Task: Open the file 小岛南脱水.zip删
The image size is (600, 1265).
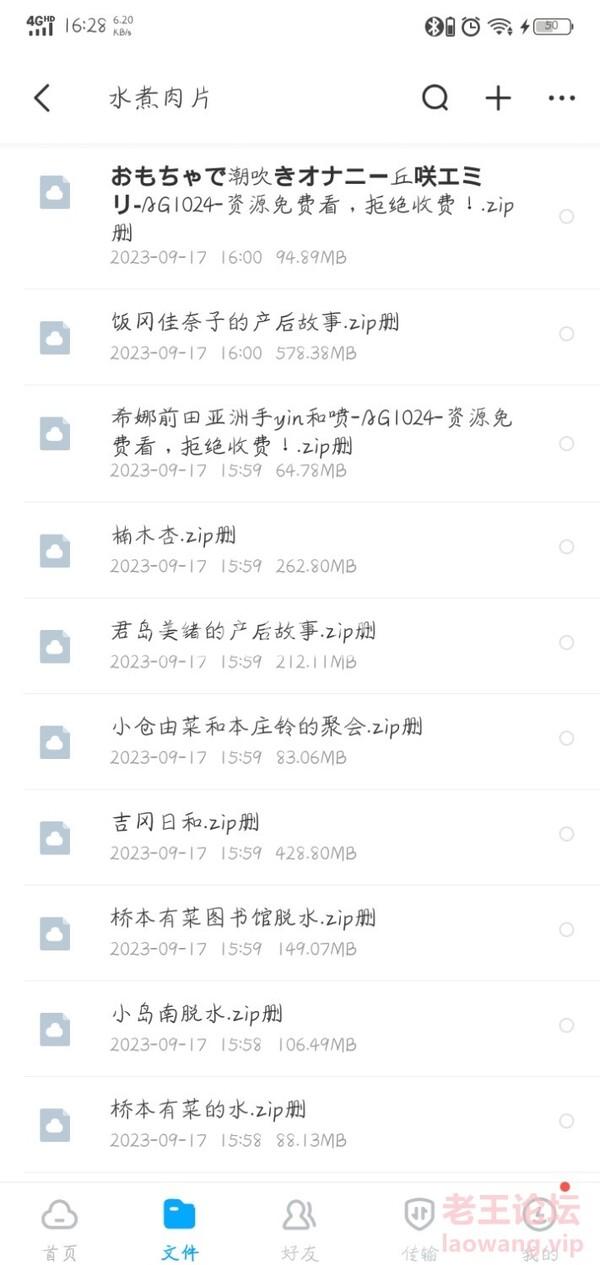Action: tap(197, 1015)
